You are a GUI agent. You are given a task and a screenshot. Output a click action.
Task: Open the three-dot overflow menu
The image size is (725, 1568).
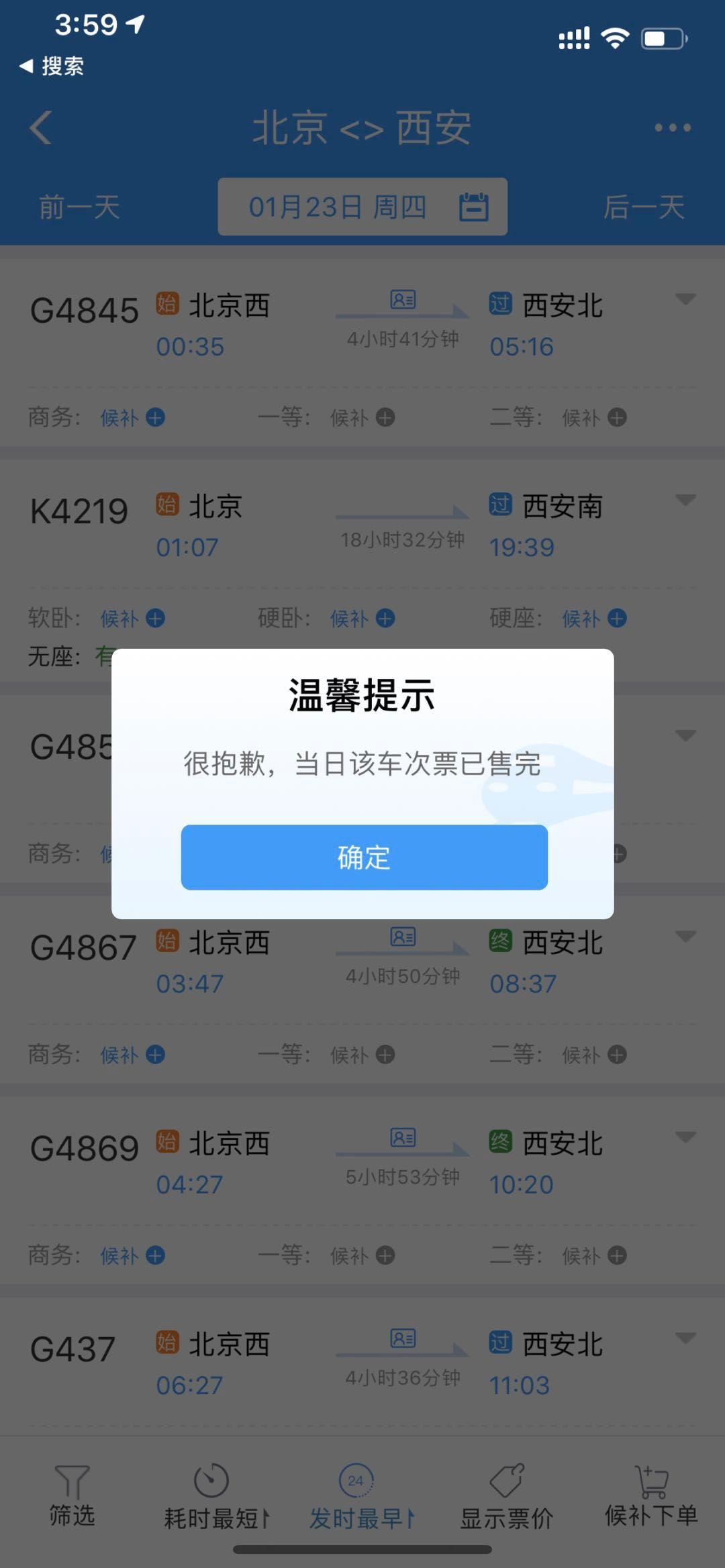(673, 127)
